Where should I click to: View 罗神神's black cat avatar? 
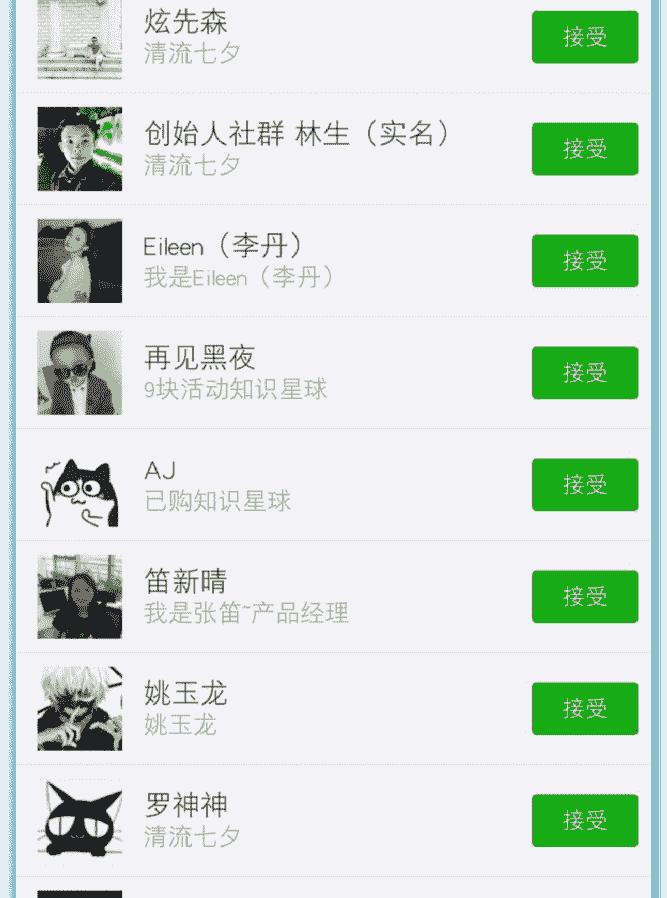click(80, 821)
